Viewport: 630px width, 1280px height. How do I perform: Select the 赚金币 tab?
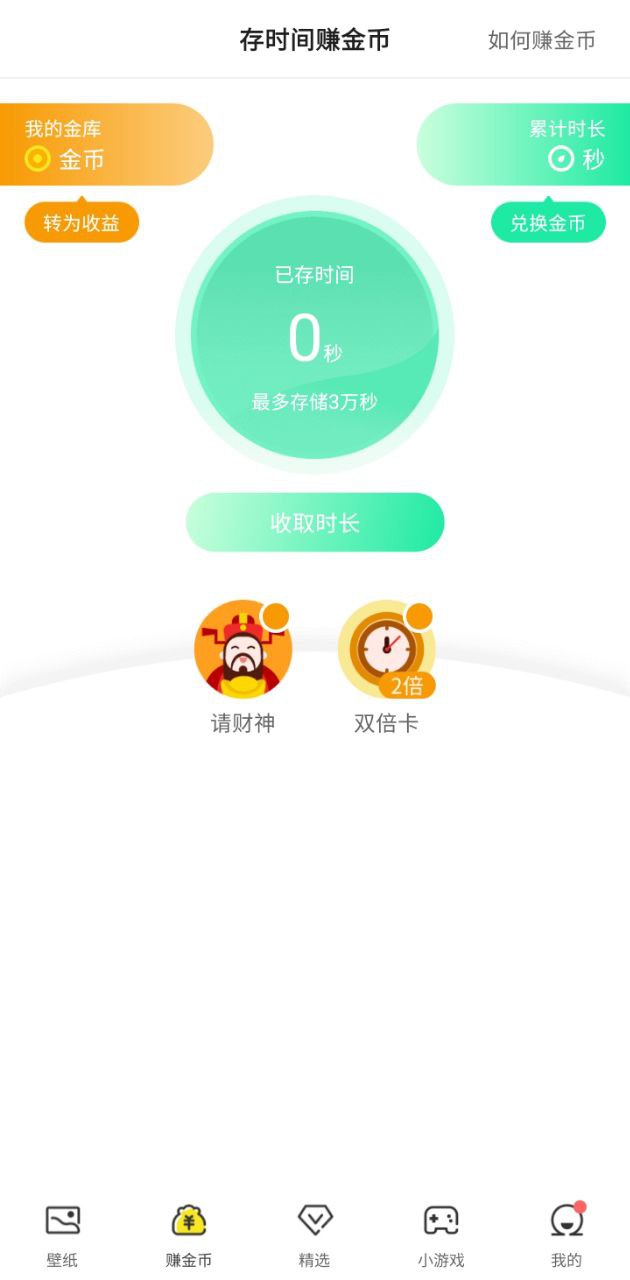(x=188, y=1235)
